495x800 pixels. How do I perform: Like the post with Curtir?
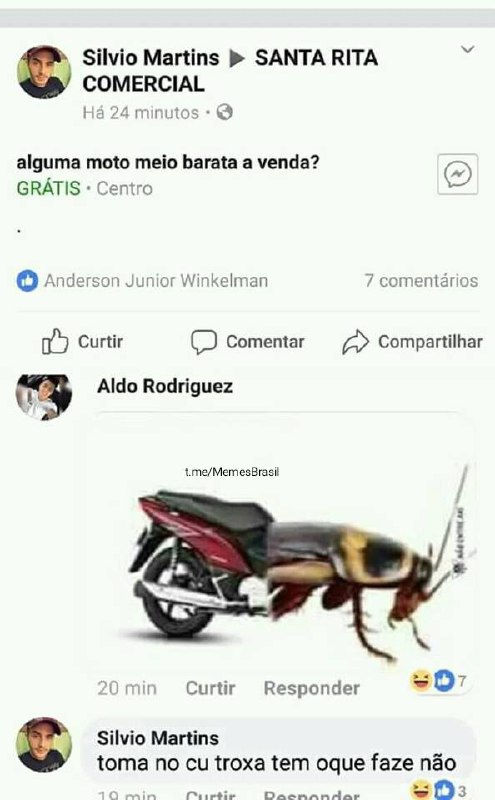click(83, 341)
